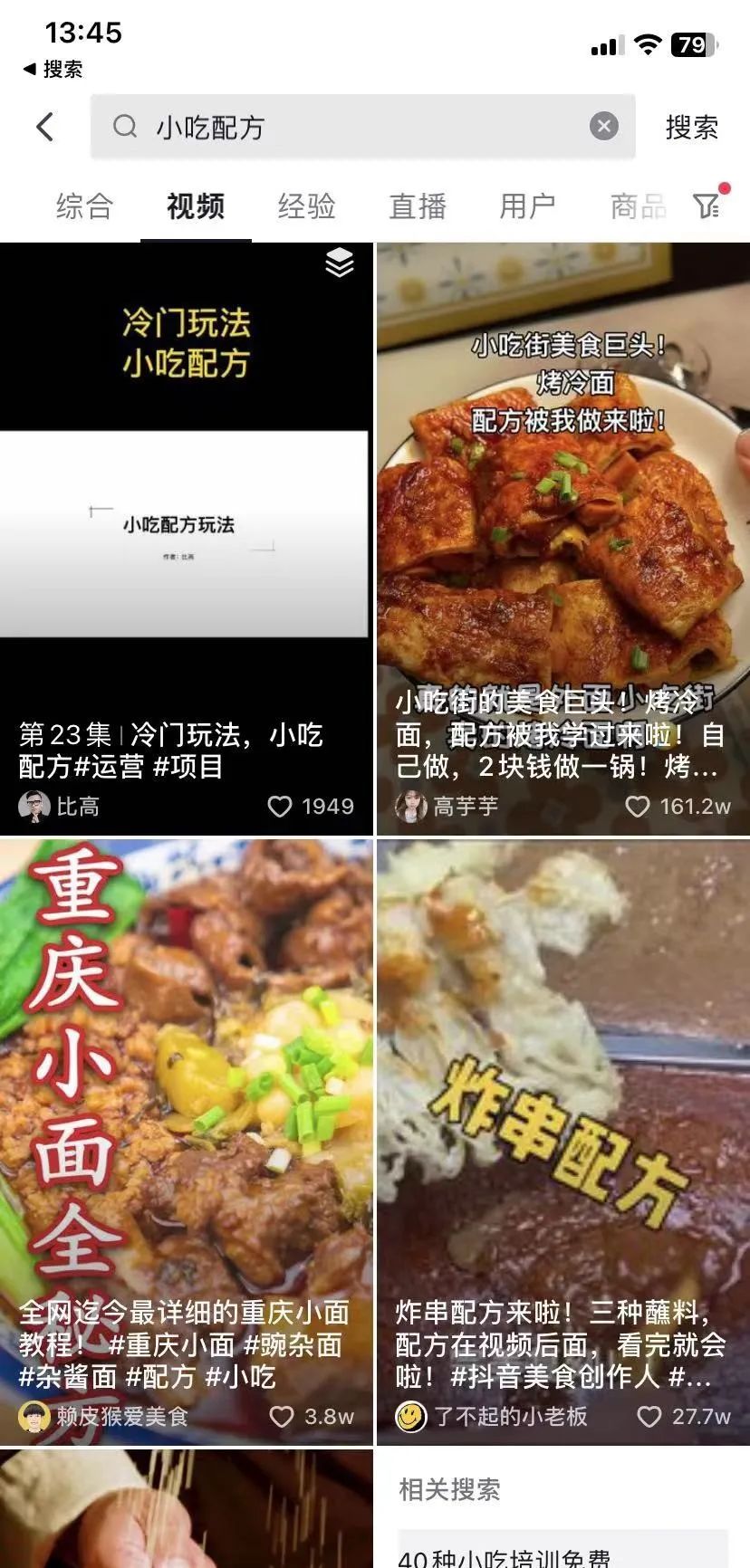Switch to the 商品 tab
The height and width of the screenshot is (1568, 750).
coord(638,206)
